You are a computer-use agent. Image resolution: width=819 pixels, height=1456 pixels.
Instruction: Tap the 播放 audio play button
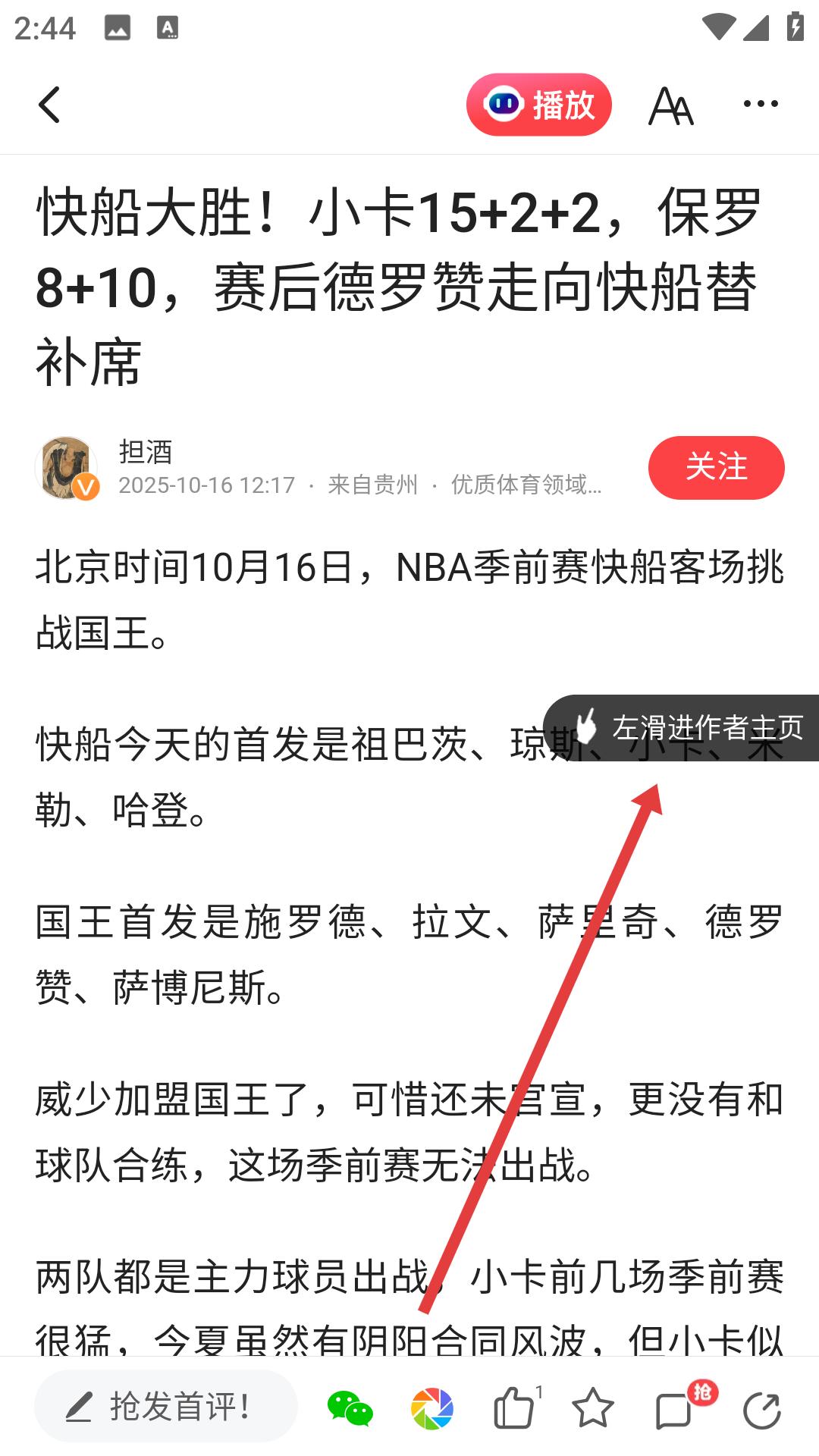(539, 105)
